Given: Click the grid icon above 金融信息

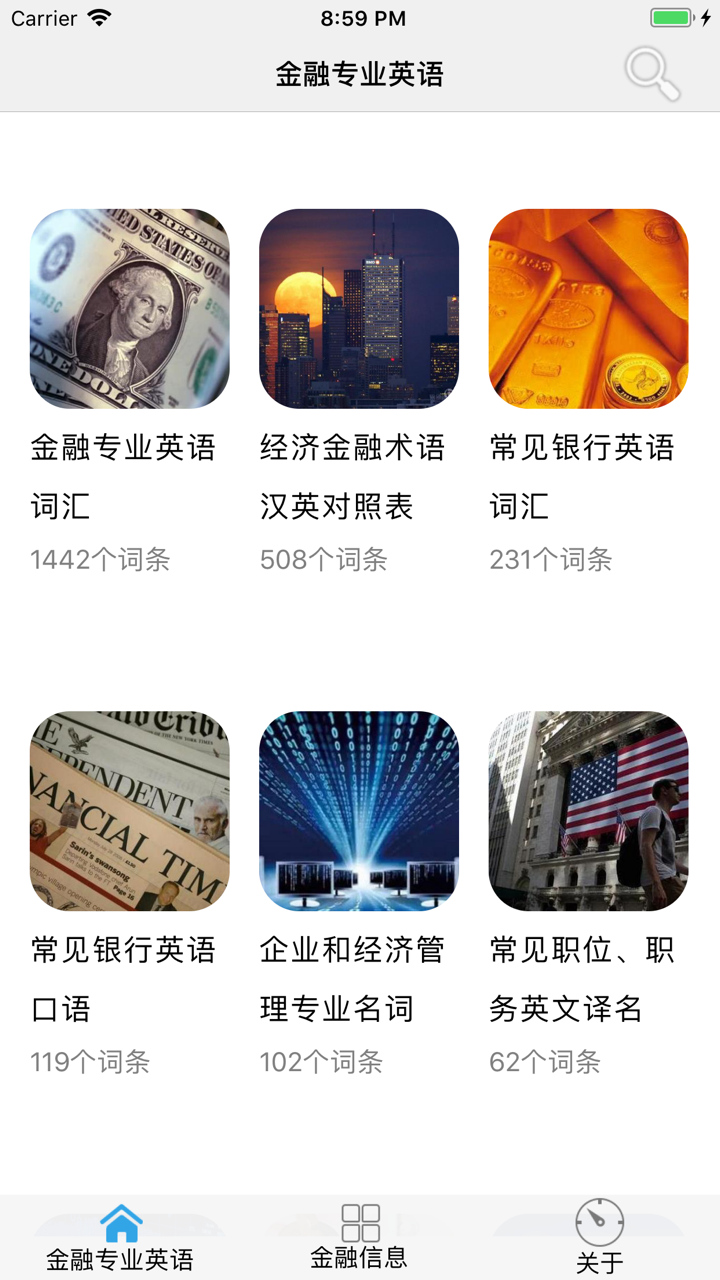Looking at the screenshot, I should pyautogui.click(x=360, y=1221).
